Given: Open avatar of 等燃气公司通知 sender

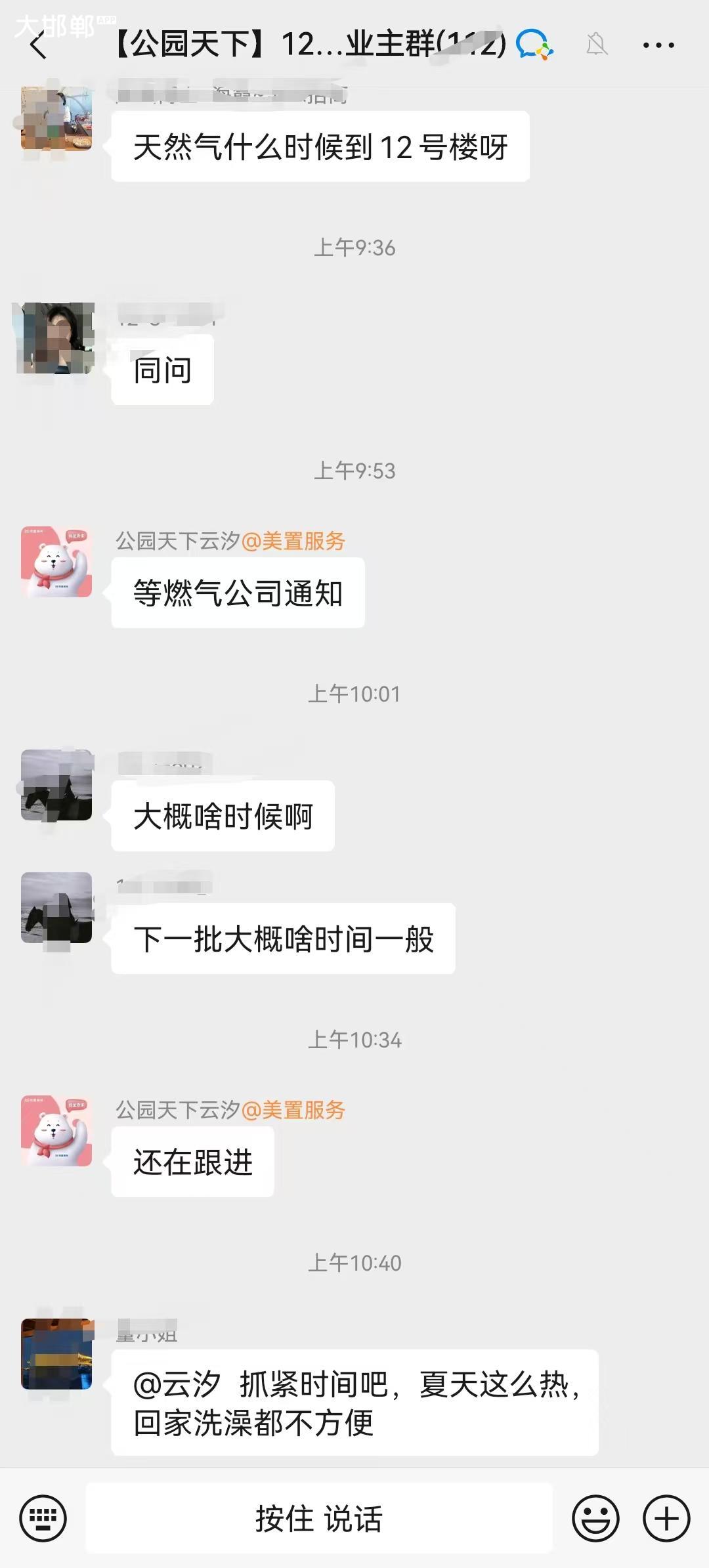Looking at the screenshot, I should coord(56,562).
